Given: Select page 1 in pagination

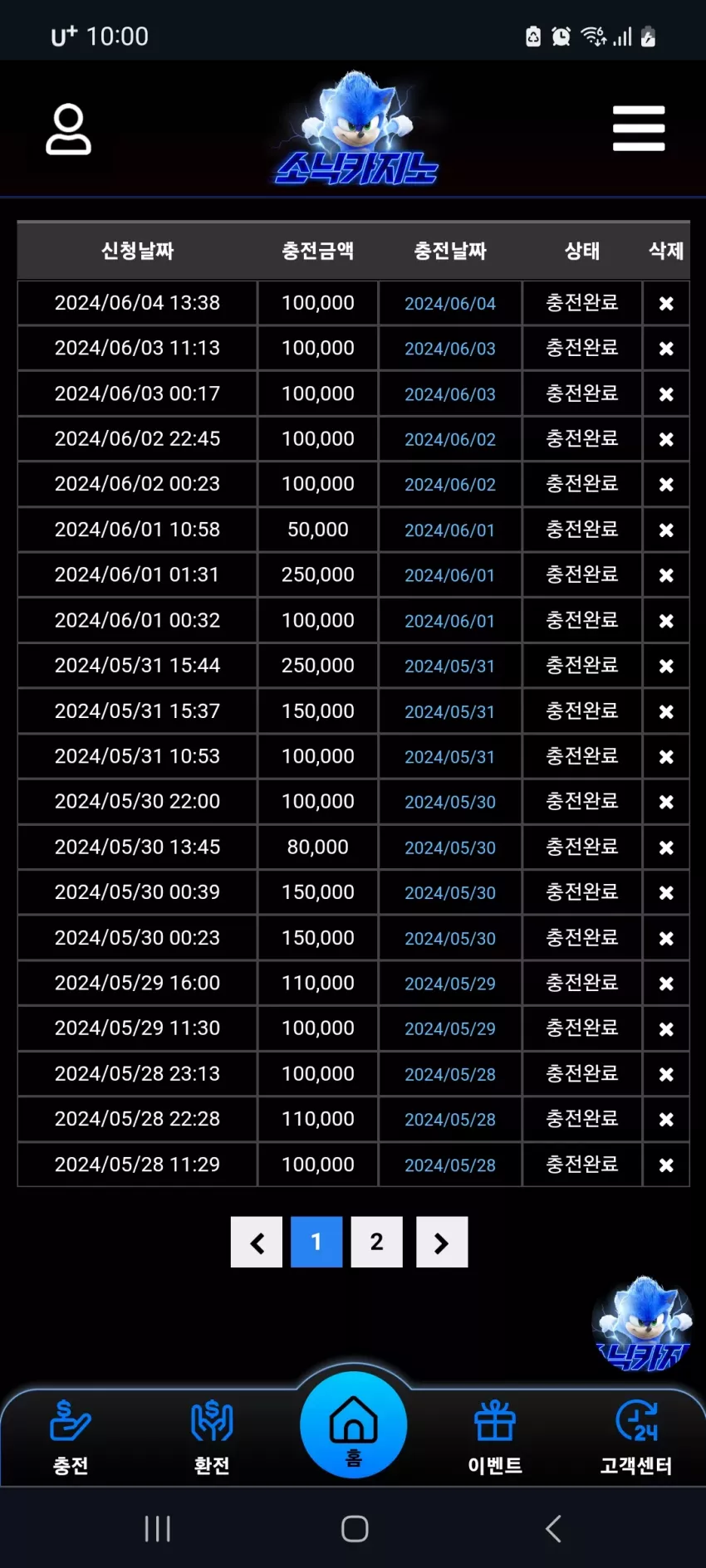Looking at the screenshot, I should pyautogui.click(x=316, y=1242).
